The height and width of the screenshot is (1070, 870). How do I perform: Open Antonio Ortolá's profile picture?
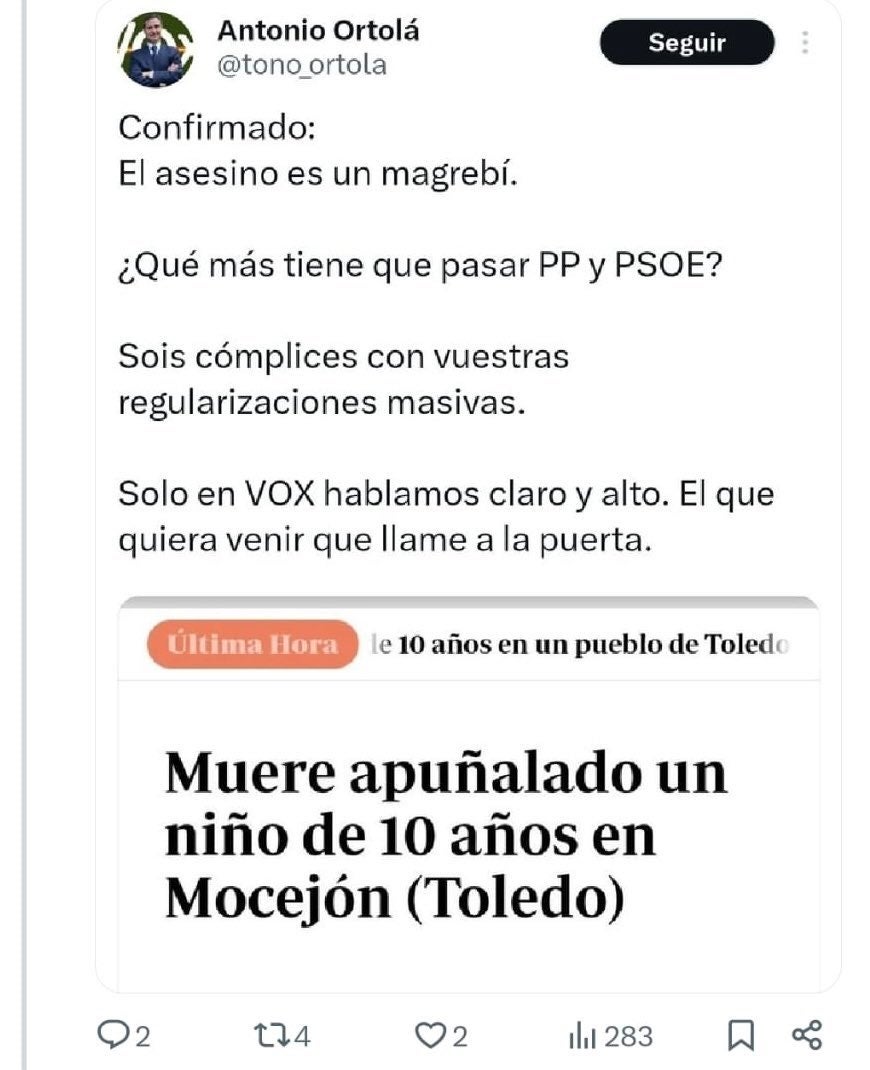(156, 50)
